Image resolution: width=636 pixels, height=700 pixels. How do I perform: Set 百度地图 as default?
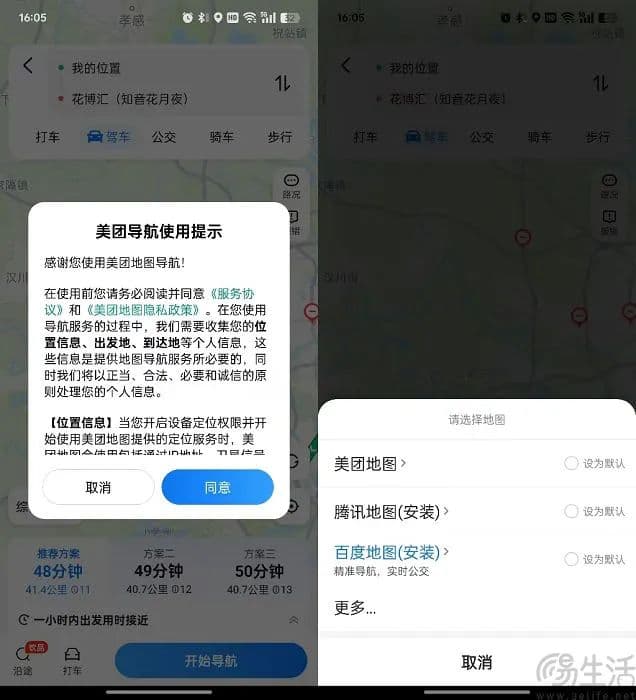[x=595, y=559]
